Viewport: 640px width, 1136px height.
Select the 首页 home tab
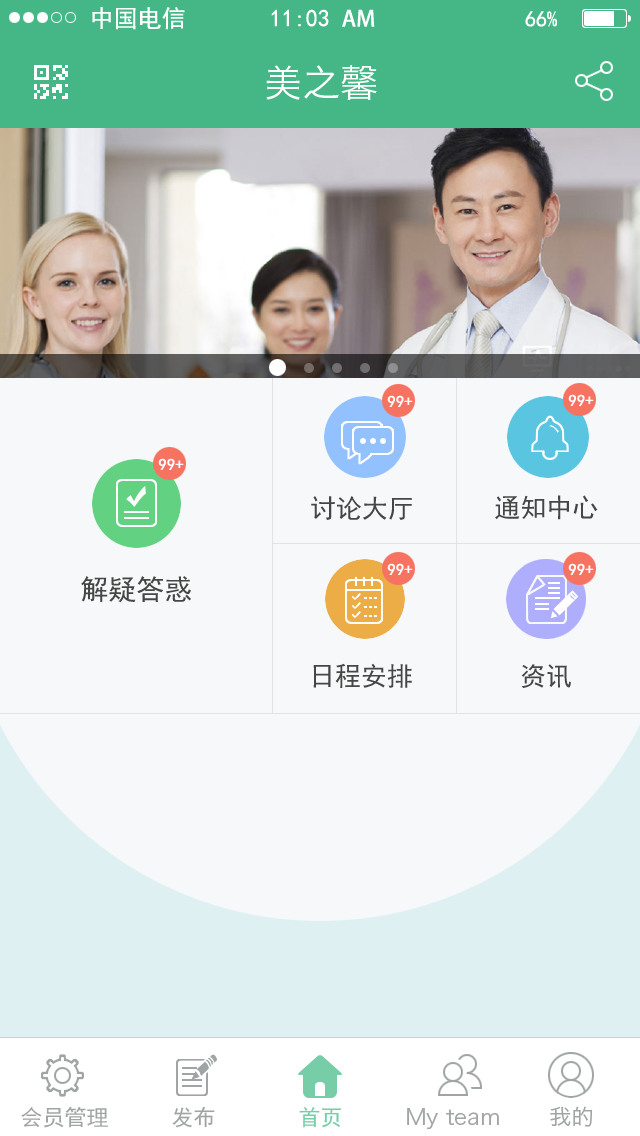coord(320,1090)
